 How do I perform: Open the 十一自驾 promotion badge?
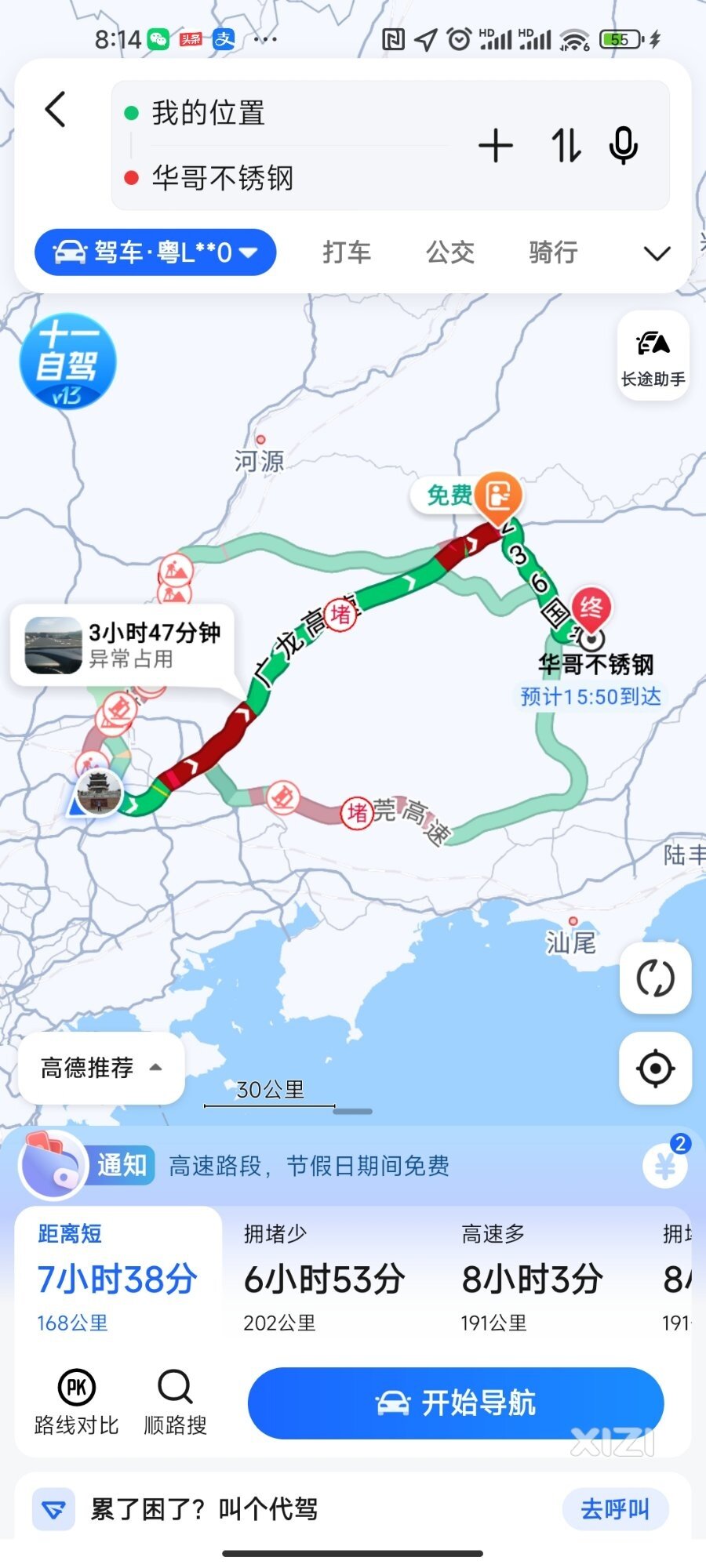point(67,361)
